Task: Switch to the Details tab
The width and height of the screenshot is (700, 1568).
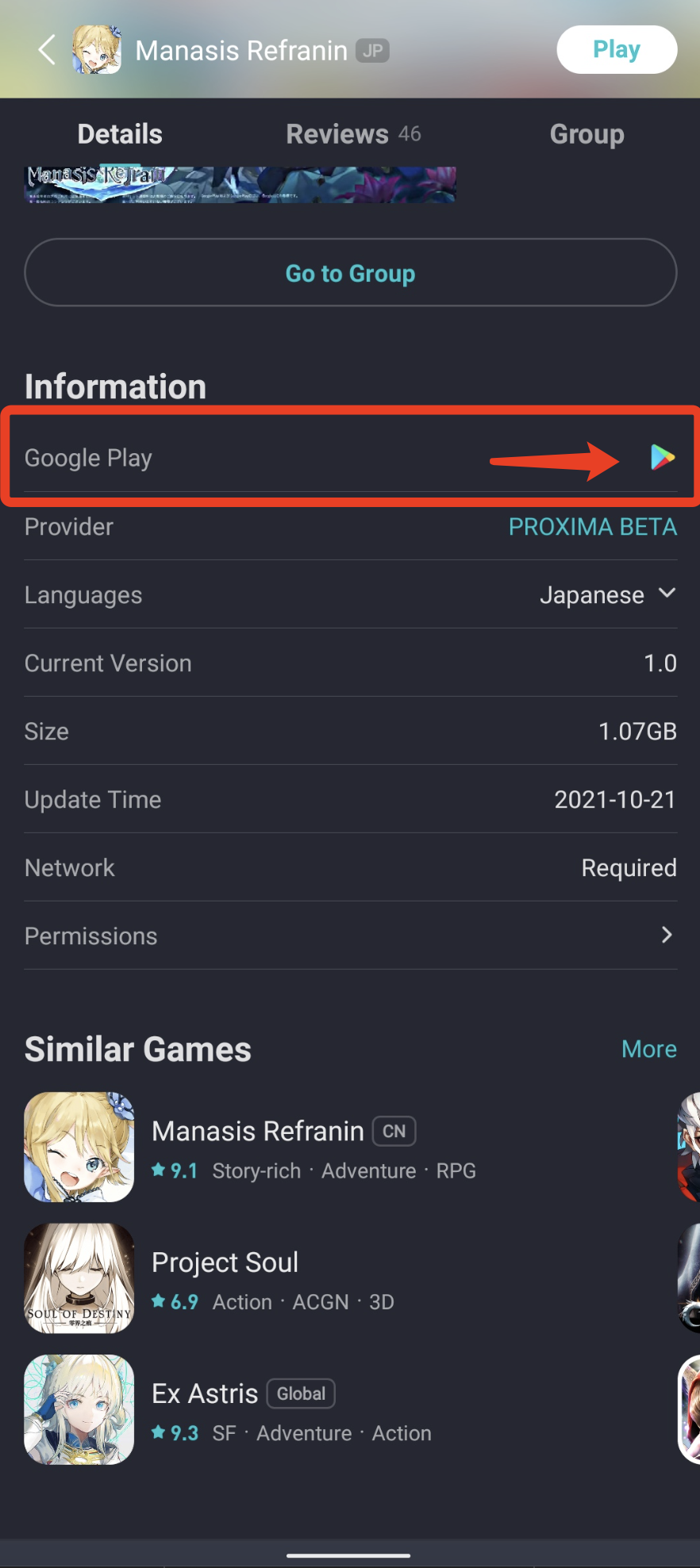Action: 120,134
